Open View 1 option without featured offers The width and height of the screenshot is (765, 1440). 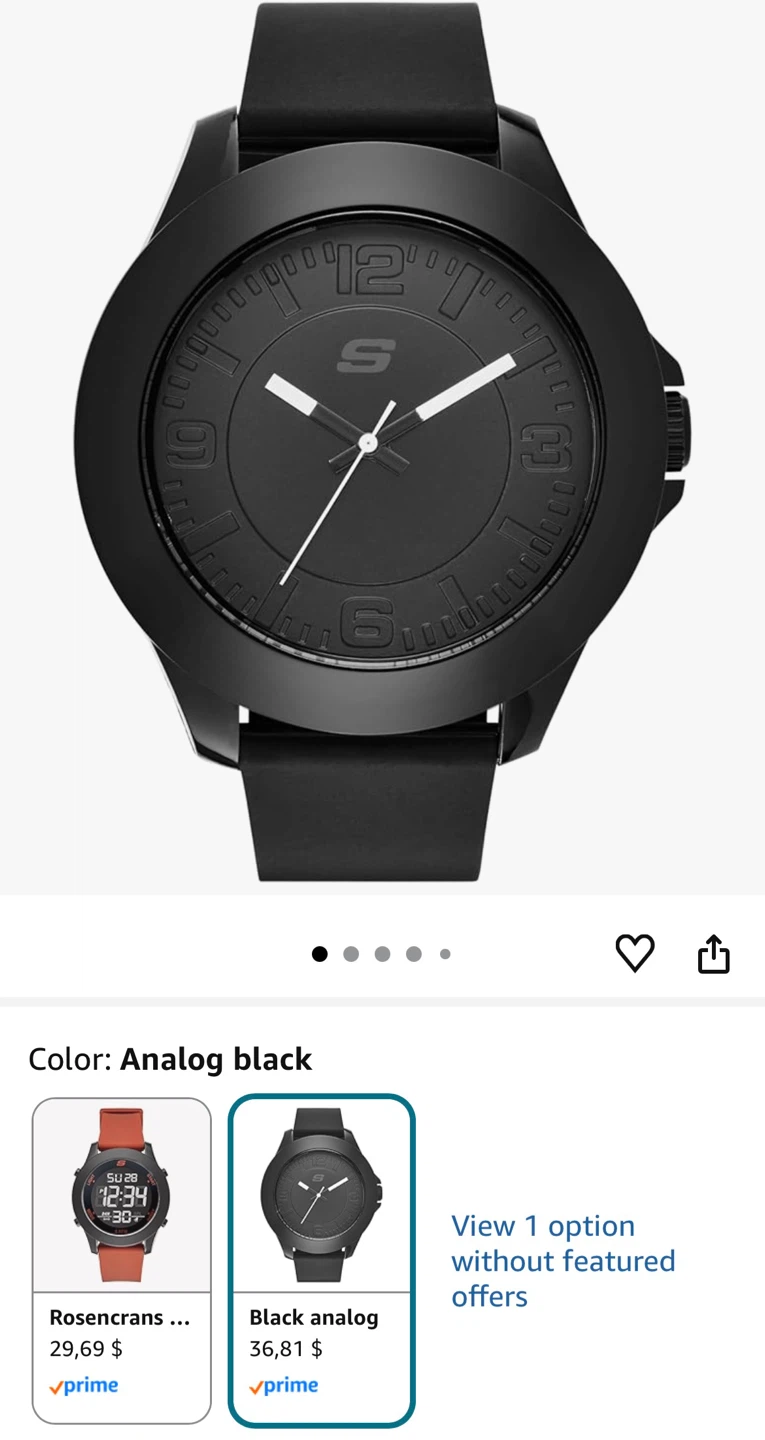tap(563, 1260)
